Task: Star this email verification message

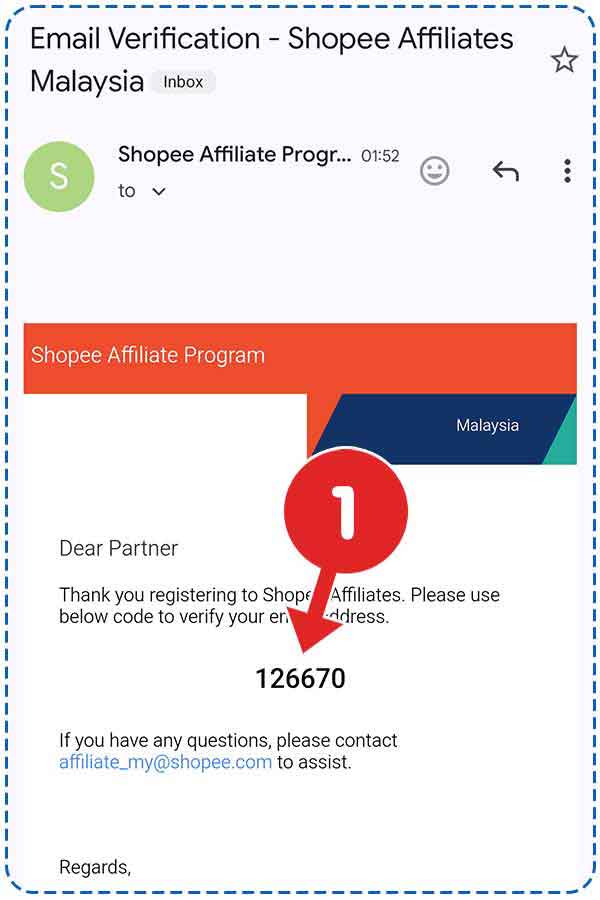Action: coord(564,60)
